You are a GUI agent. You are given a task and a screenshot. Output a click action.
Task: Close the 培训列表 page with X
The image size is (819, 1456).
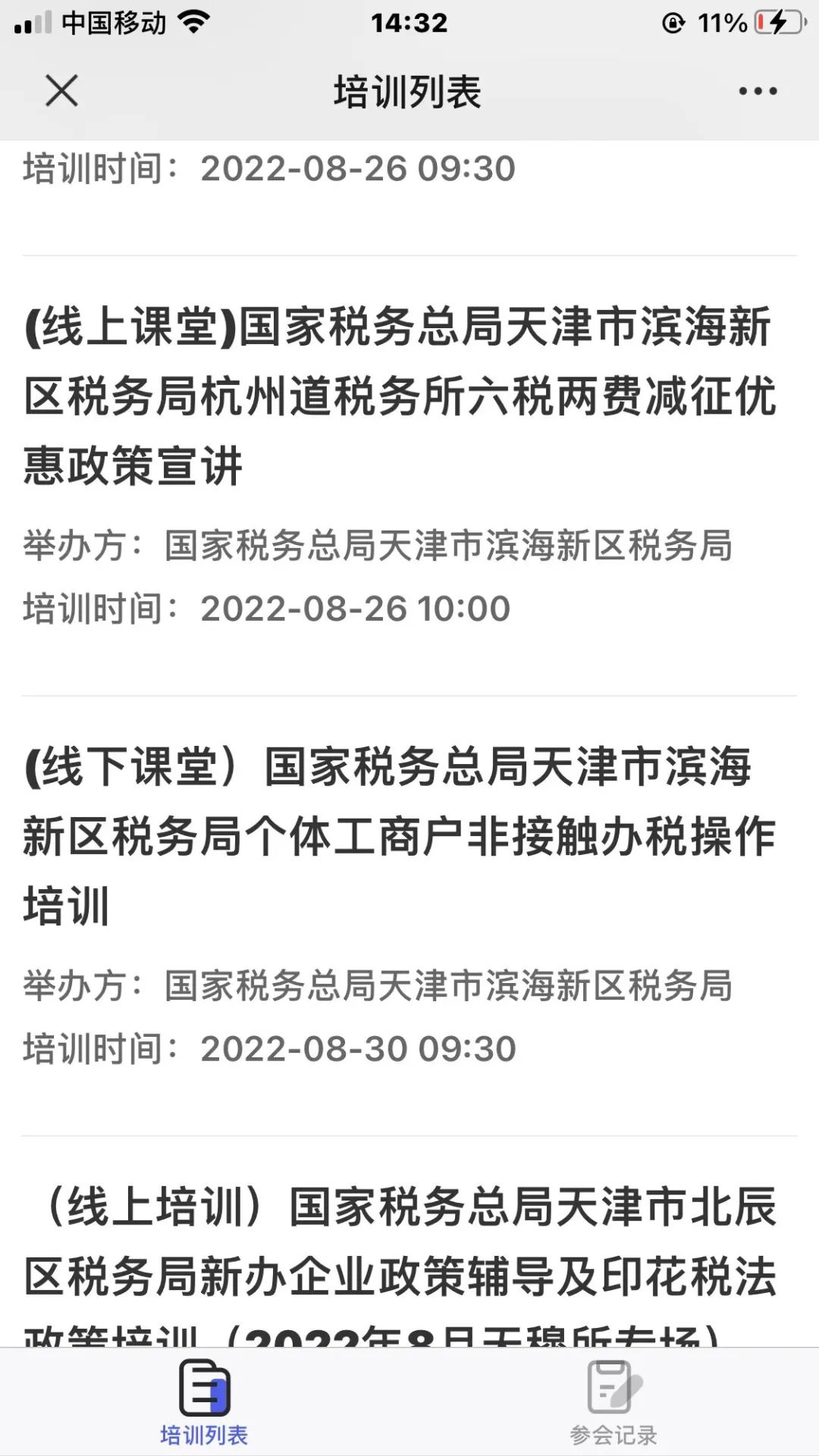pos(61,91)
